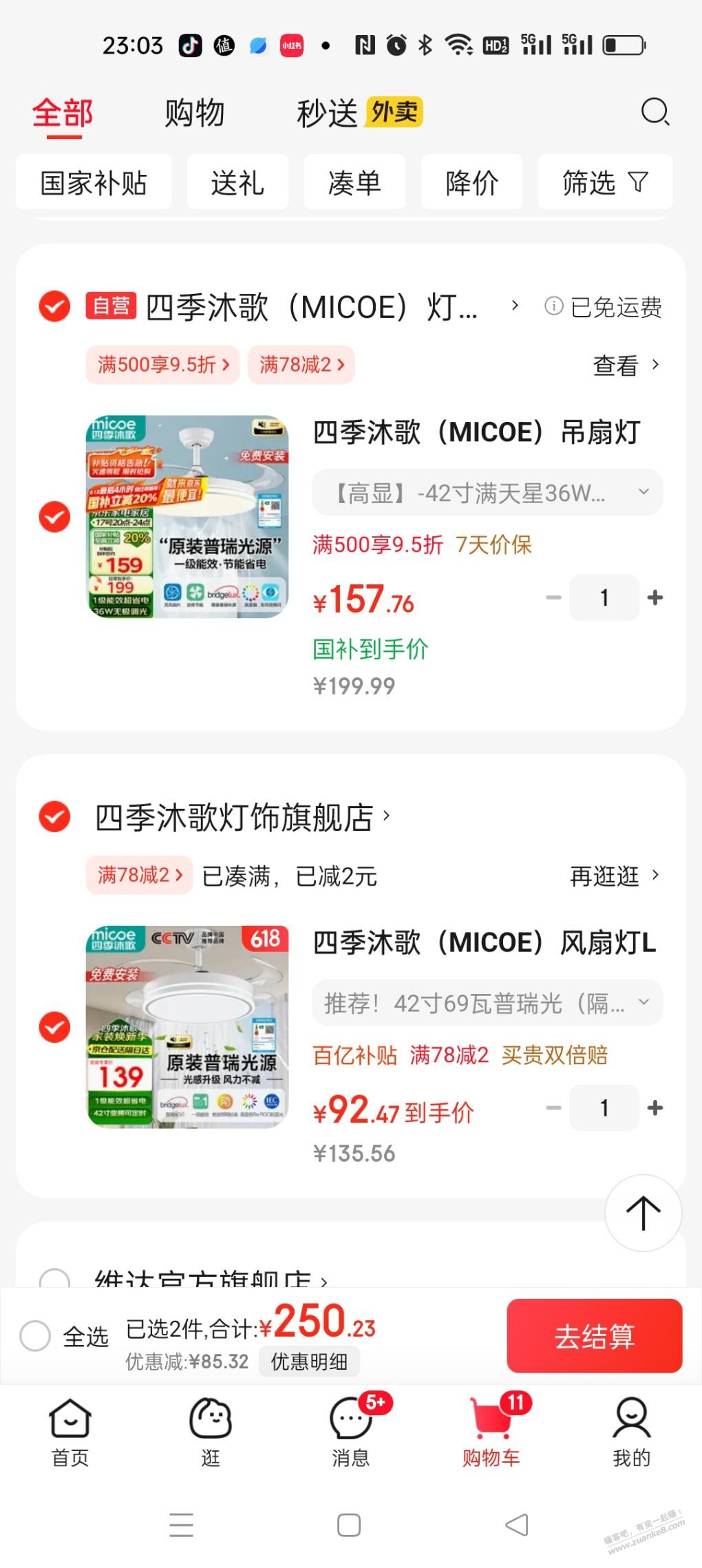Open the 满500享9.5折 promotion tag
702x1568 pixels.
(x=162, y=365)
